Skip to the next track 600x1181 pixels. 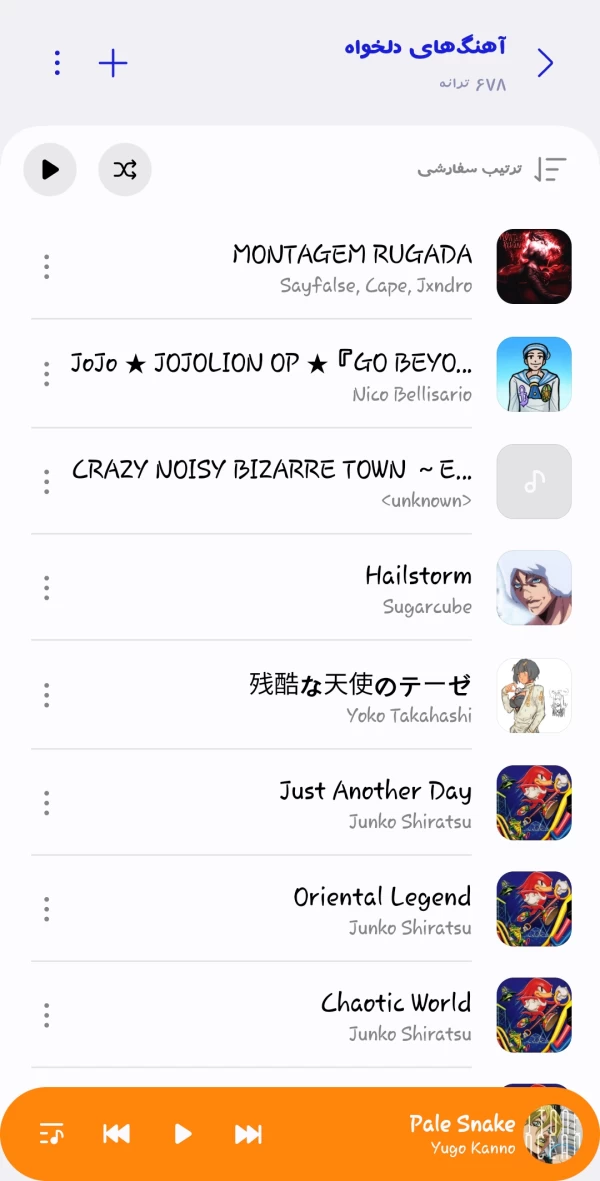click(x=248, y=1134)
